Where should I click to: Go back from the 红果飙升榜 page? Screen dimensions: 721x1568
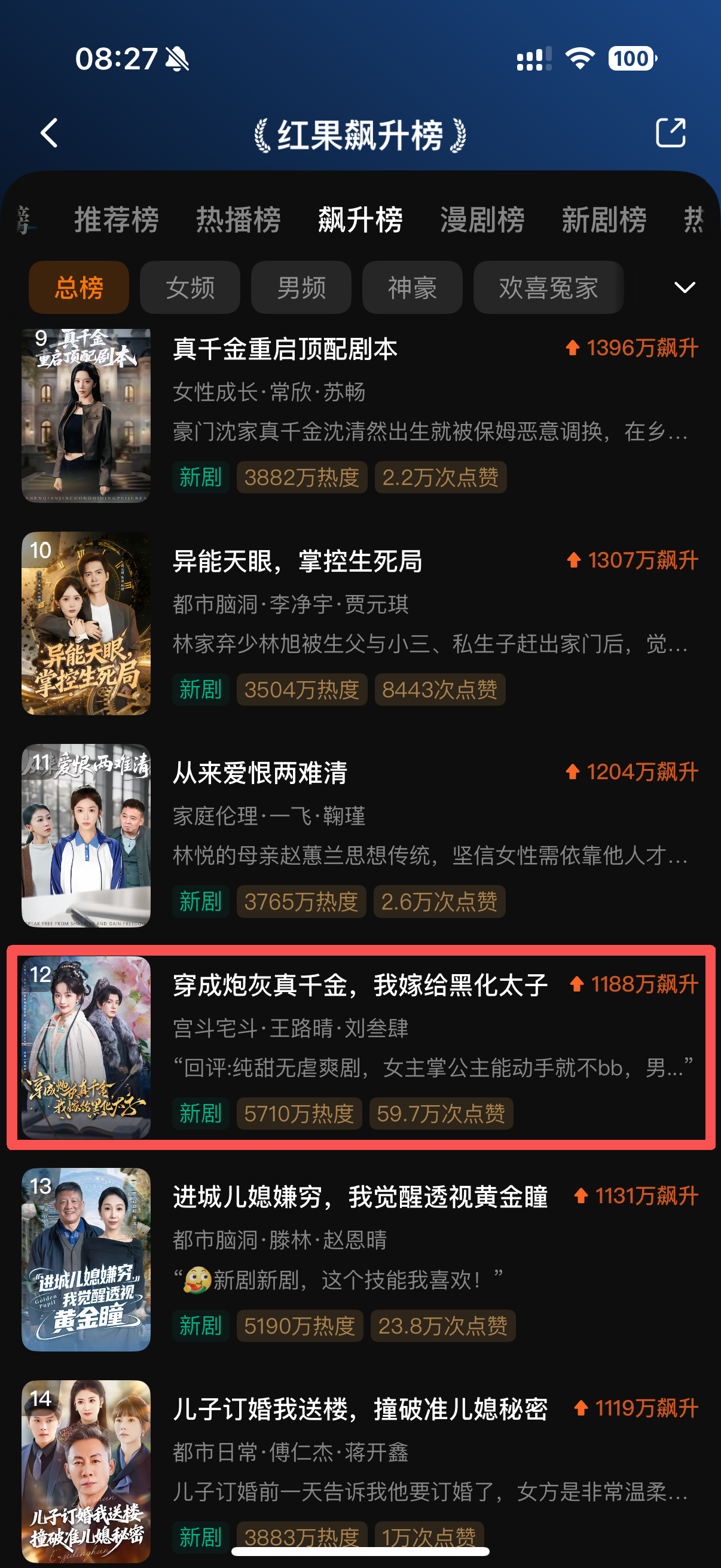click(x=49, y=133)
